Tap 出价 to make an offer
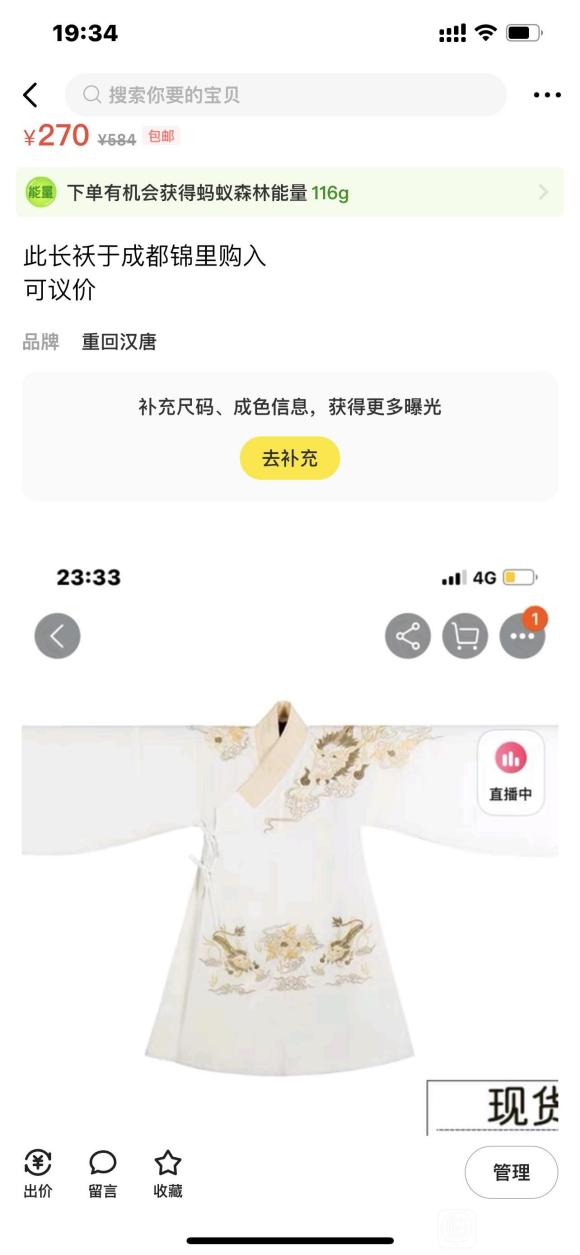 (38, 1174)
